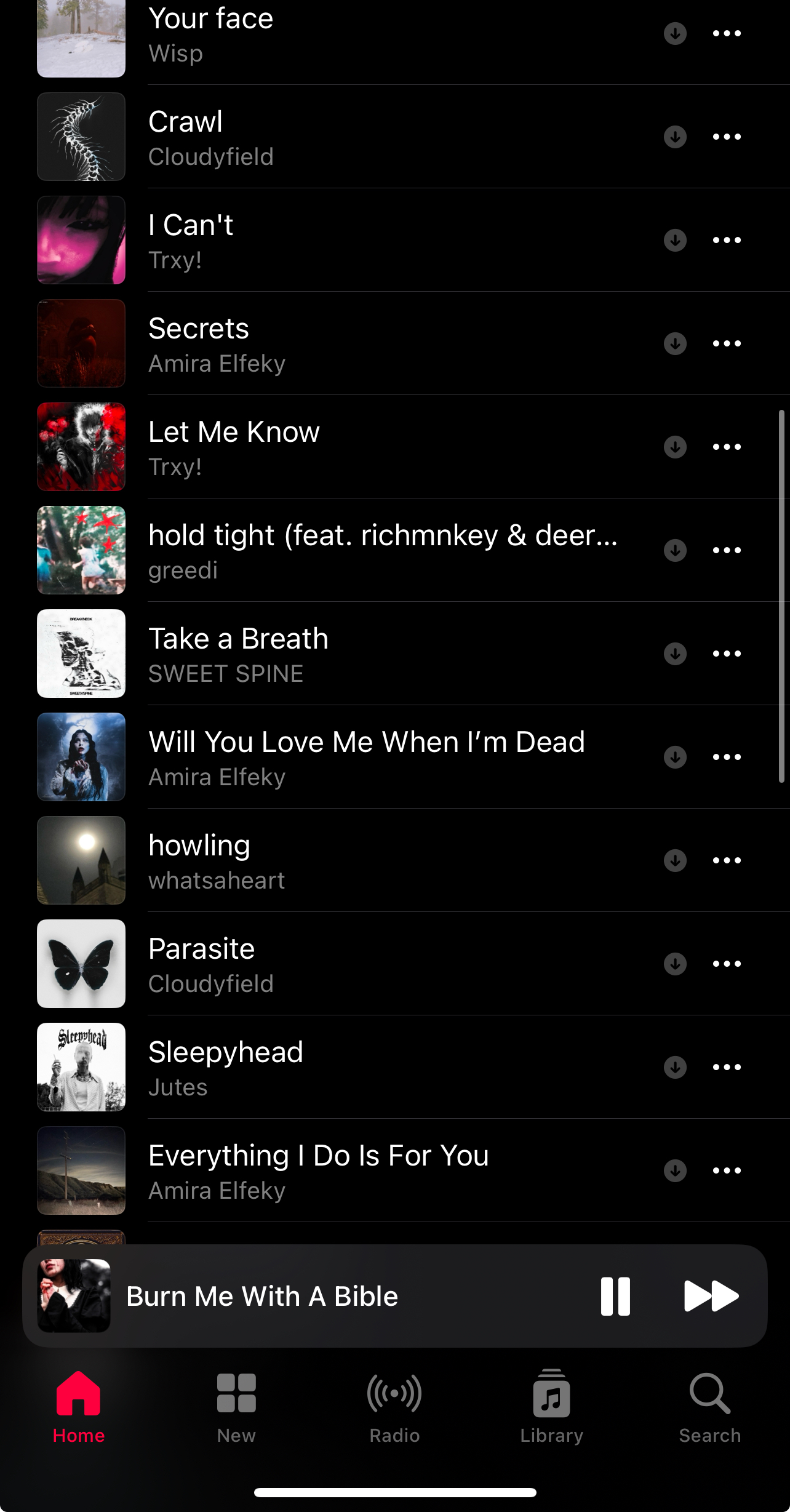Open more options for Parasite
Image resolution: width=790 pixels, height=1512 pixels.
[x=727, y=964]
